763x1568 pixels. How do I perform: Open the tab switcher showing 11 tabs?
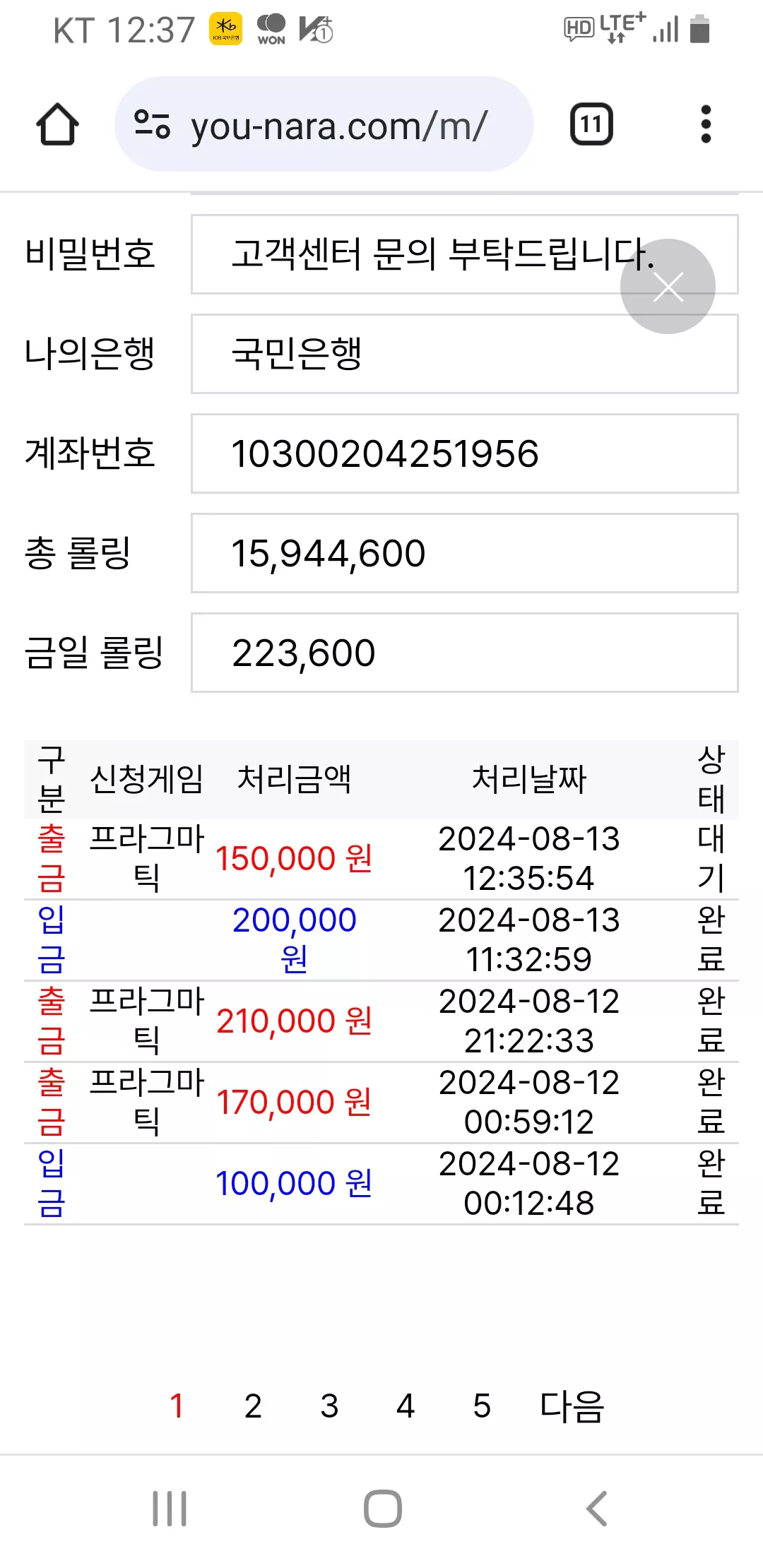pyautogui.click(x=591, y=124)
